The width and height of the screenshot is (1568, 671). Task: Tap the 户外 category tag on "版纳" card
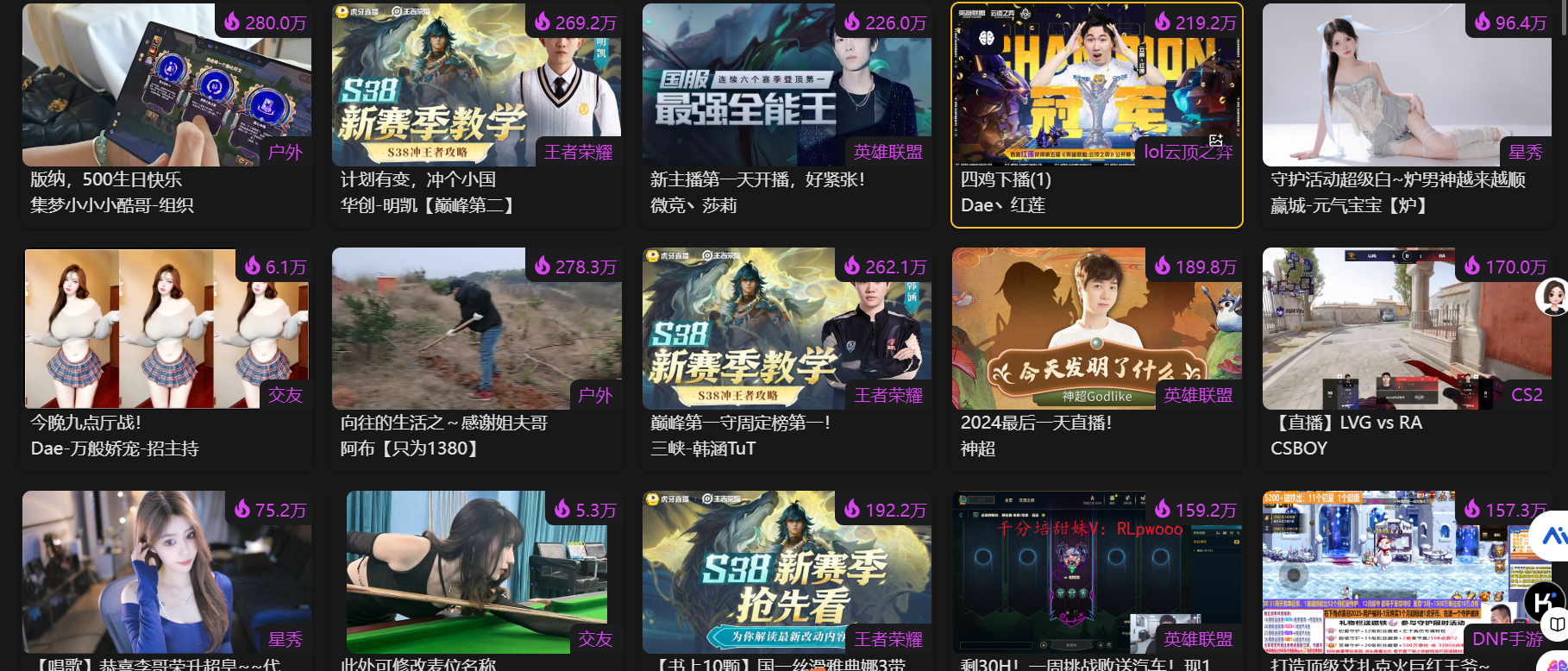click(x=285, y=153)
